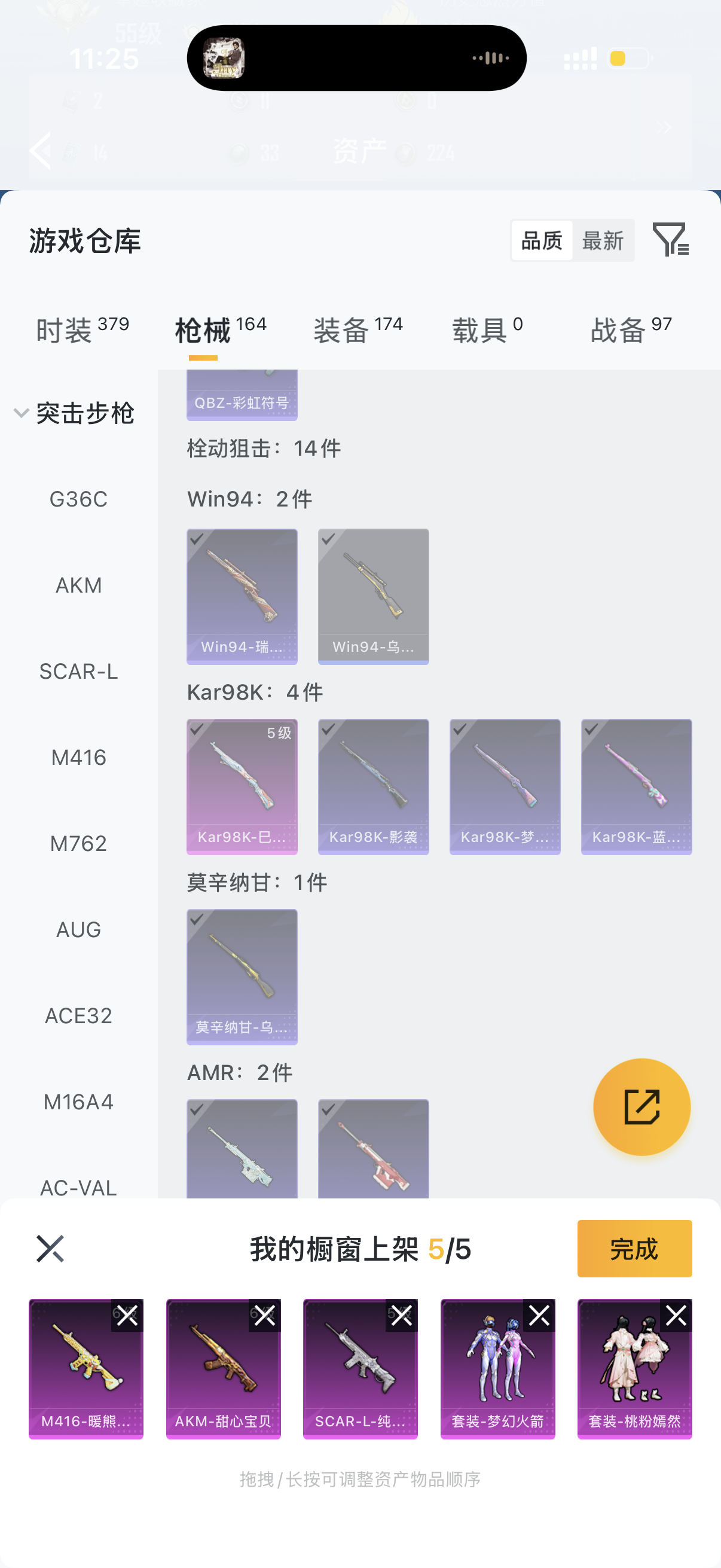Select the 5级 Kar98K skin
Viewport: 721px width, 1568px height.
[x=242, y=786]
